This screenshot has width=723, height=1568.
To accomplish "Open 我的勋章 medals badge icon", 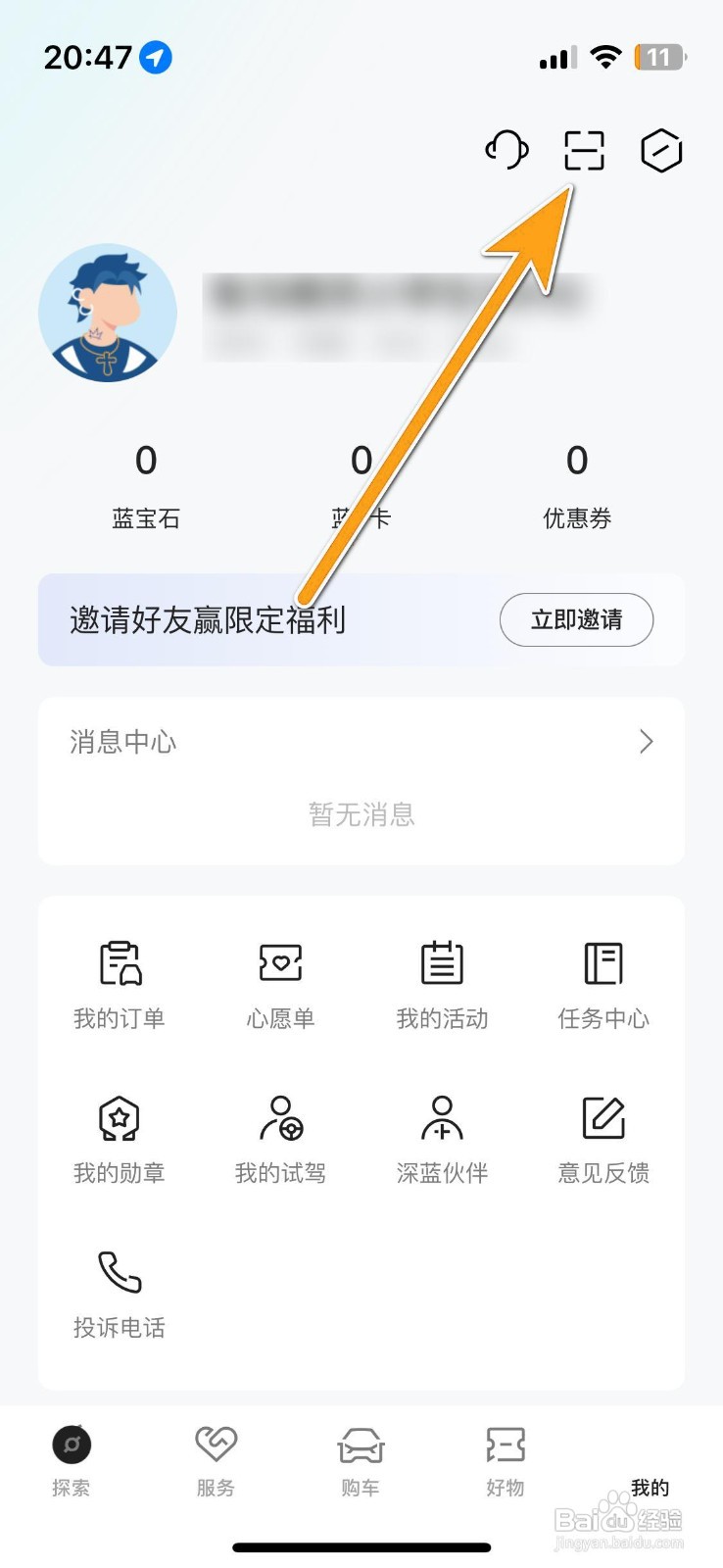I will coord(120,1119).
